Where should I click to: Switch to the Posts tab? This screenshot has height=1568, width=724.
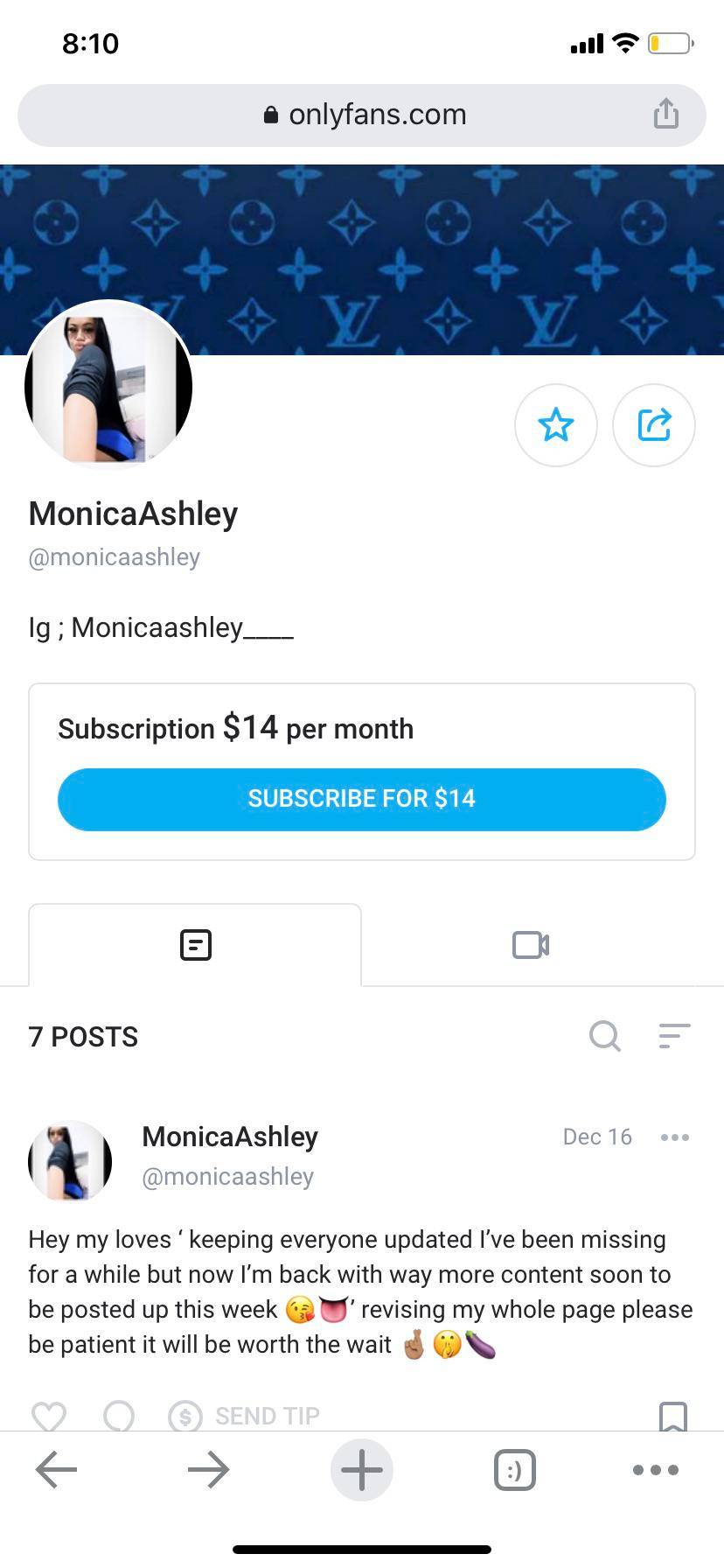pyautogui.click(x=194, y=945)
